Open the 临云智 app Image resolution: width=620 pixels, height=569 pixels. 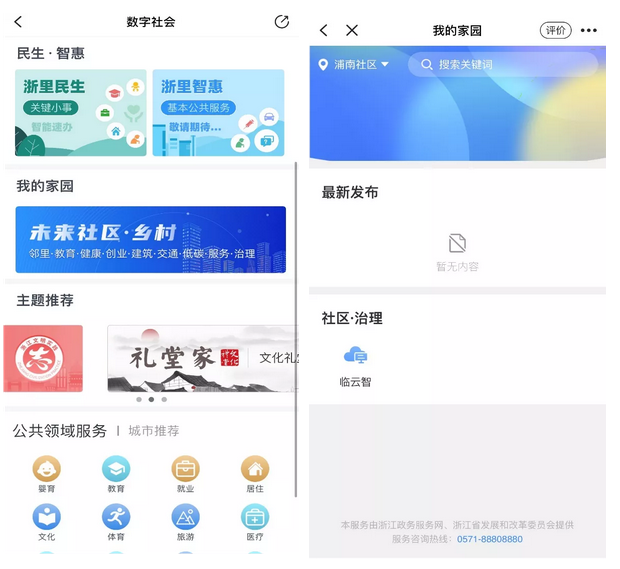pyautogui.click(x=355, y=367)
